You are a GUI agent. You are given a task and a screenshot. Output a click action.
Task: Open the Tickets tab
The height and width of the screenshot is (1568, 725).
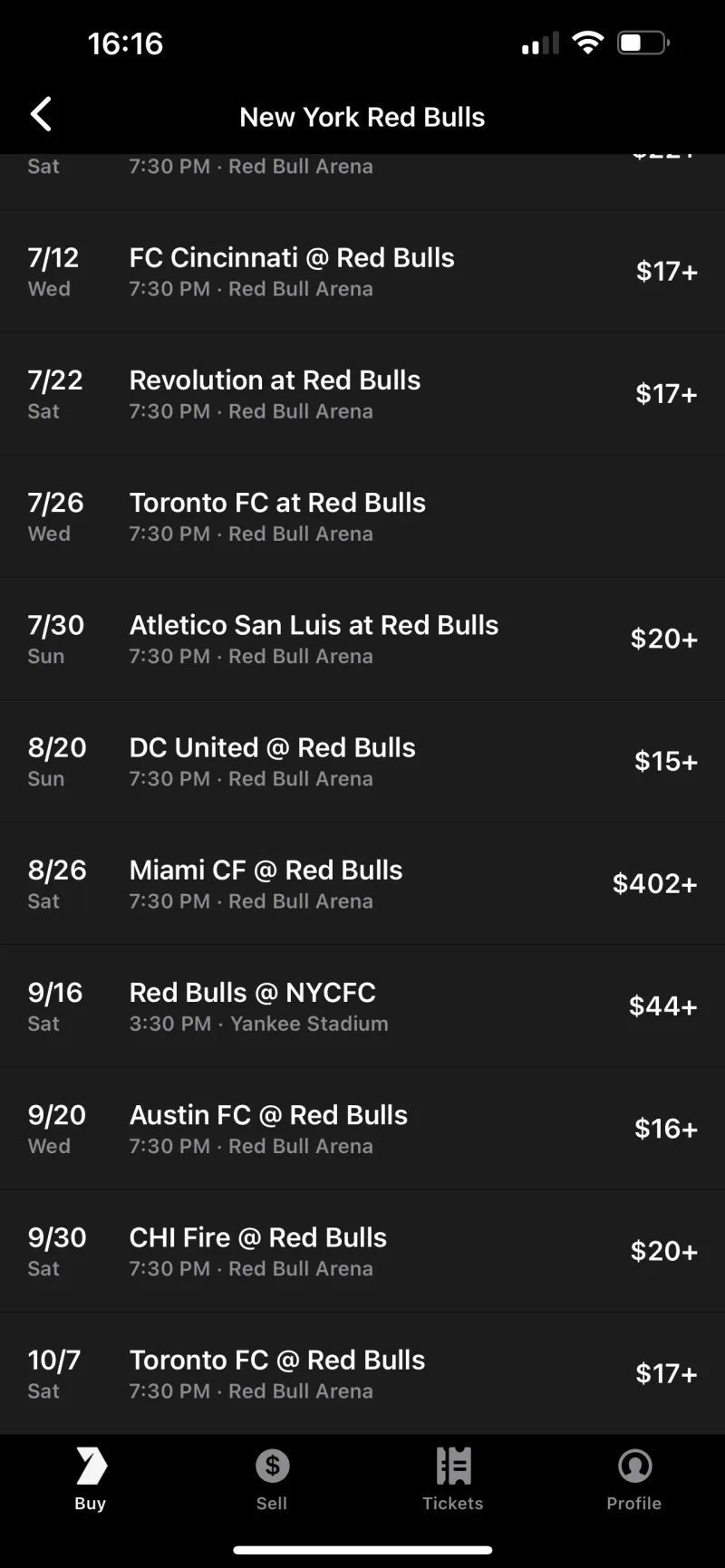[x=453, y=1479]
